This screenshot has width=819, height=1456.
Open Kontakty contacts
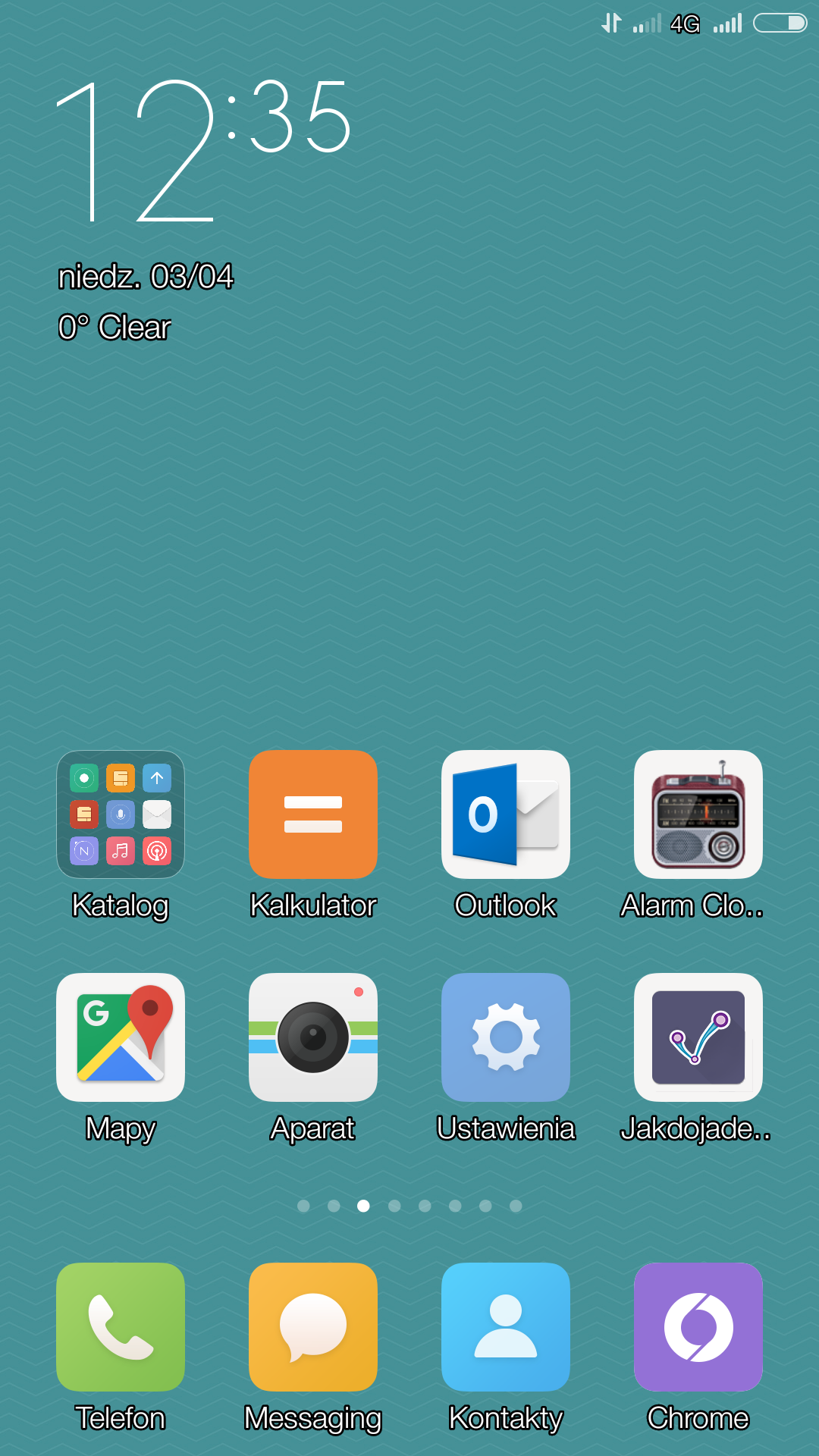point(506,1327)
